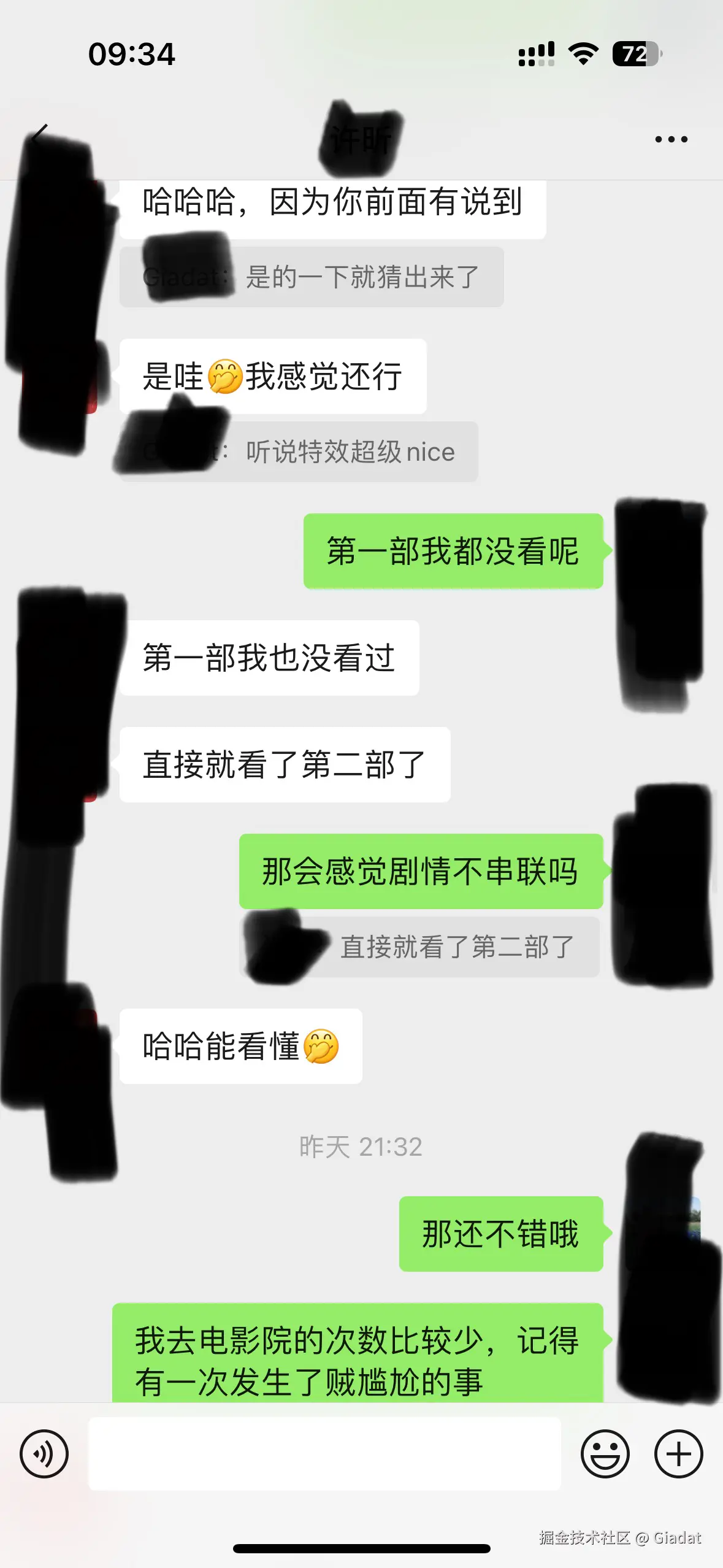Open the emoji sticker panel
The width and height of the screenshot is (723, 1568).
(605, 1453)
